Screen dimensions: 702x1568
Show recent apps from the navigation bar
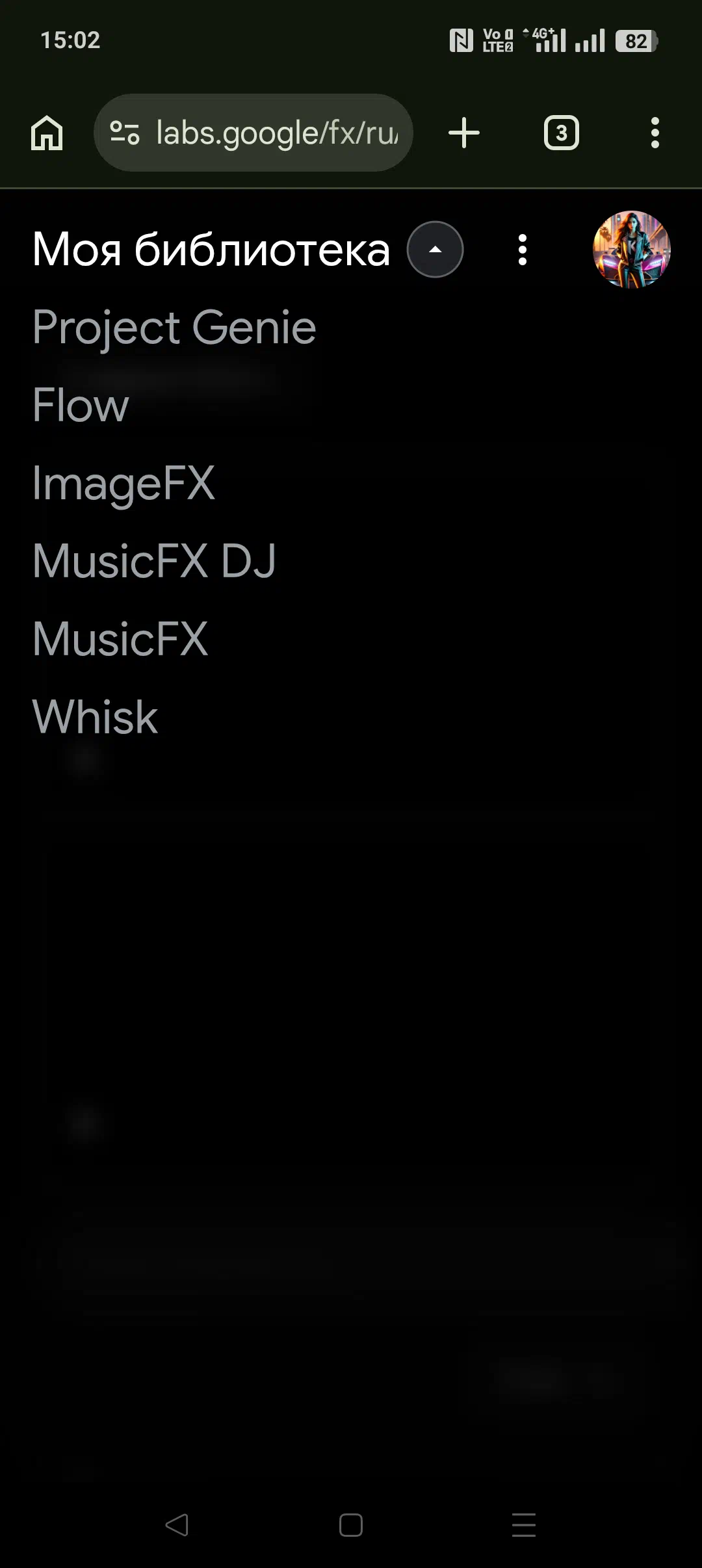coord(524,1524)
